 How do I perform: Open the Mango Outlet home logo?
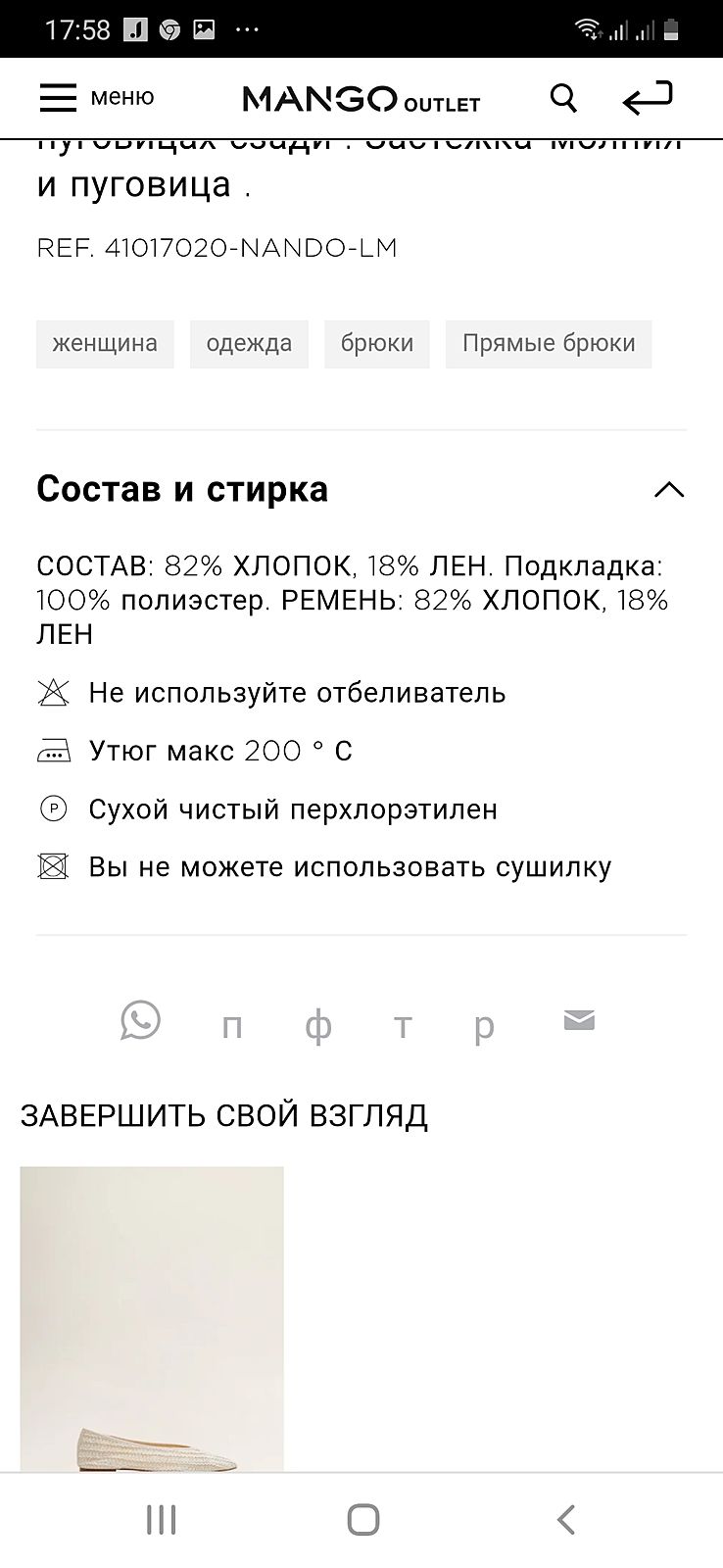click(361, 99)
